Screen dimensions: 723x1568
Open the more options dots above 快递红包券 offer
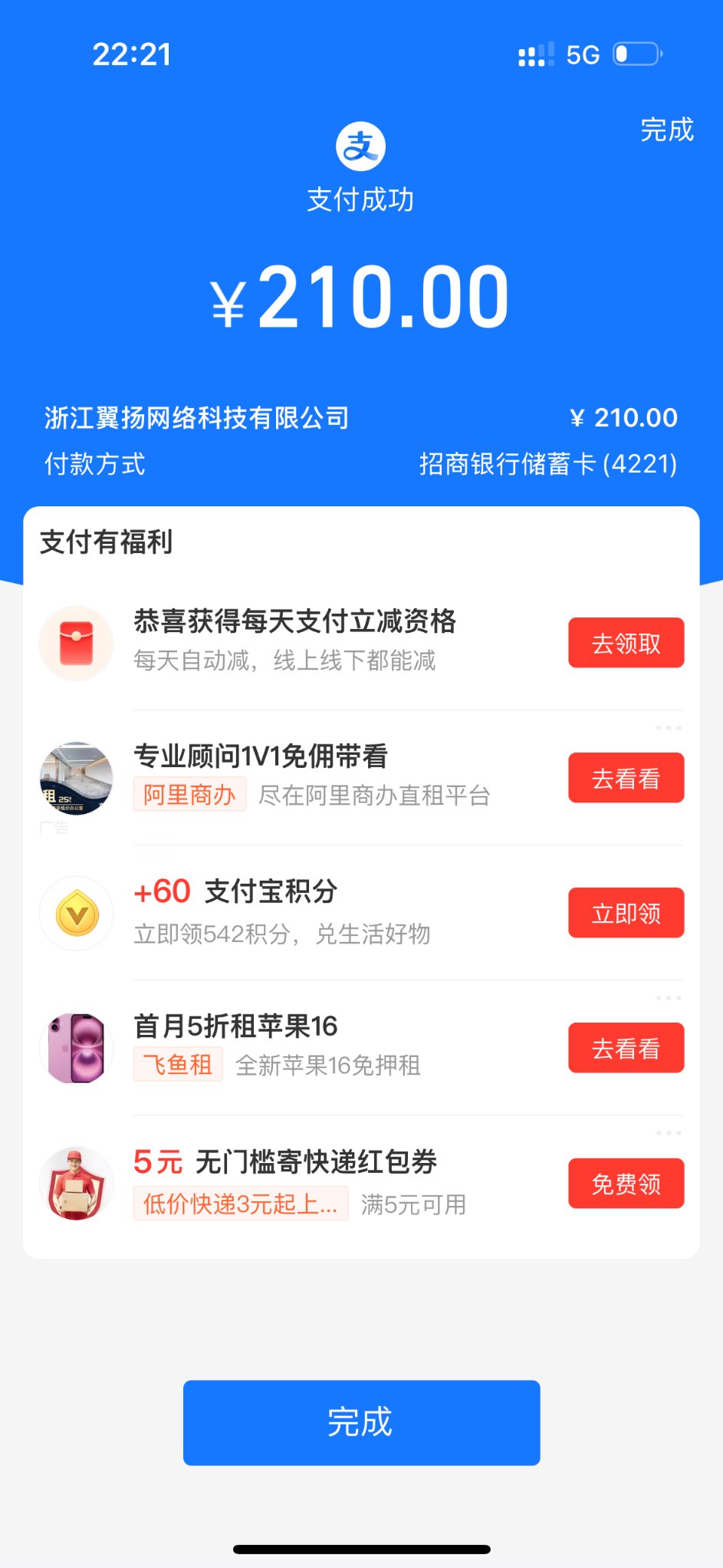coord(668,1133)
